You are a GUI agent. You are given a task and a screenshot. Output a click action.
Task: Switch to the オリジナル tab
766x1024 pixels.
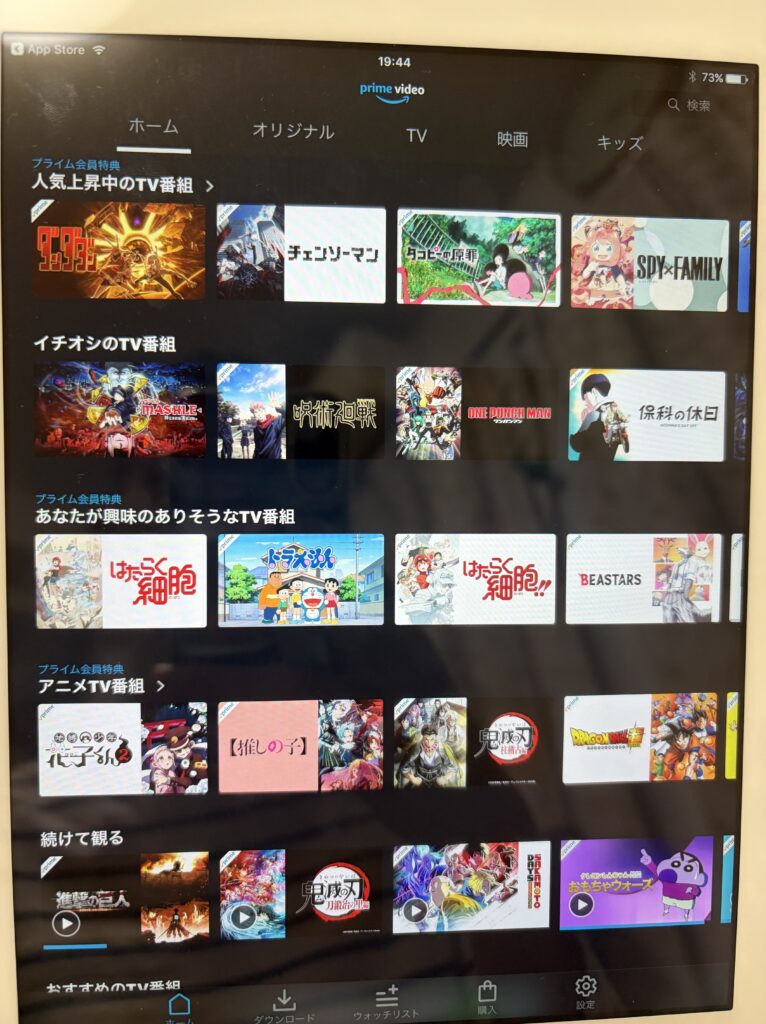293,131
